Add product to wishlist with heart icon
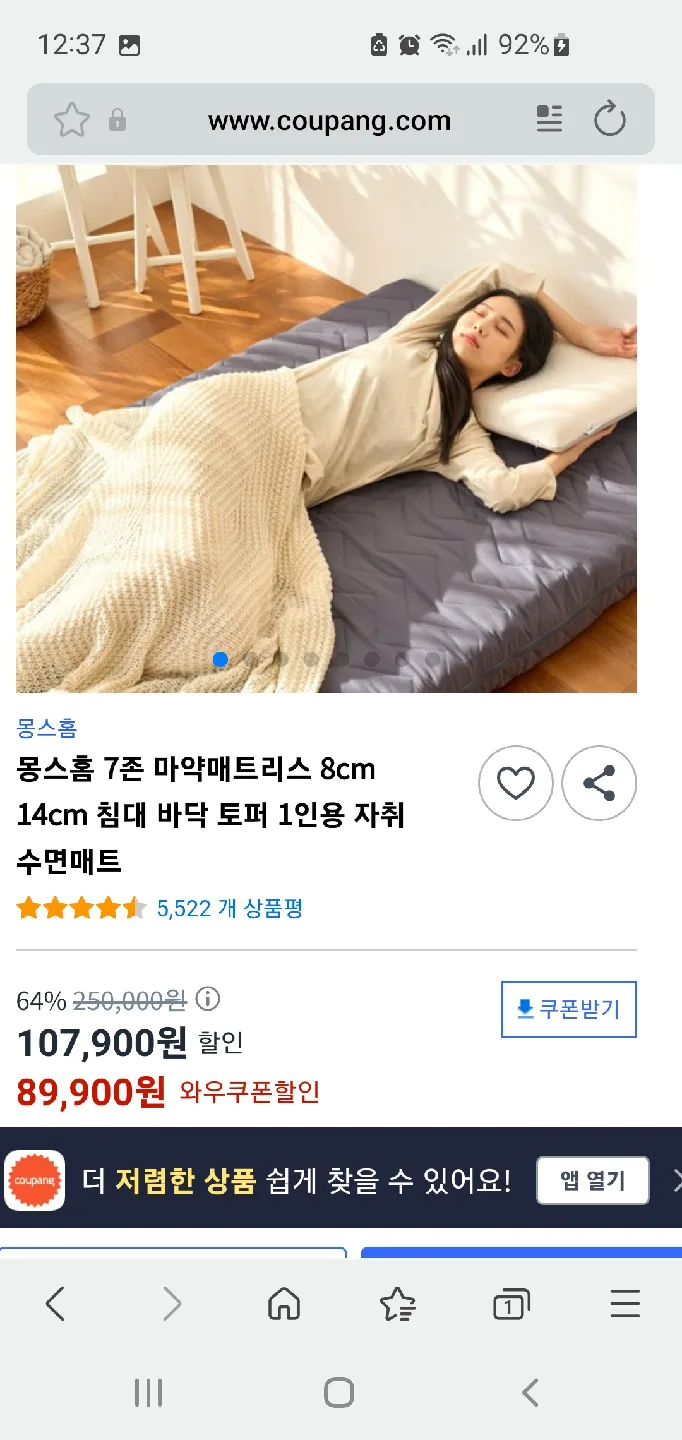 (x=515, y=783)
